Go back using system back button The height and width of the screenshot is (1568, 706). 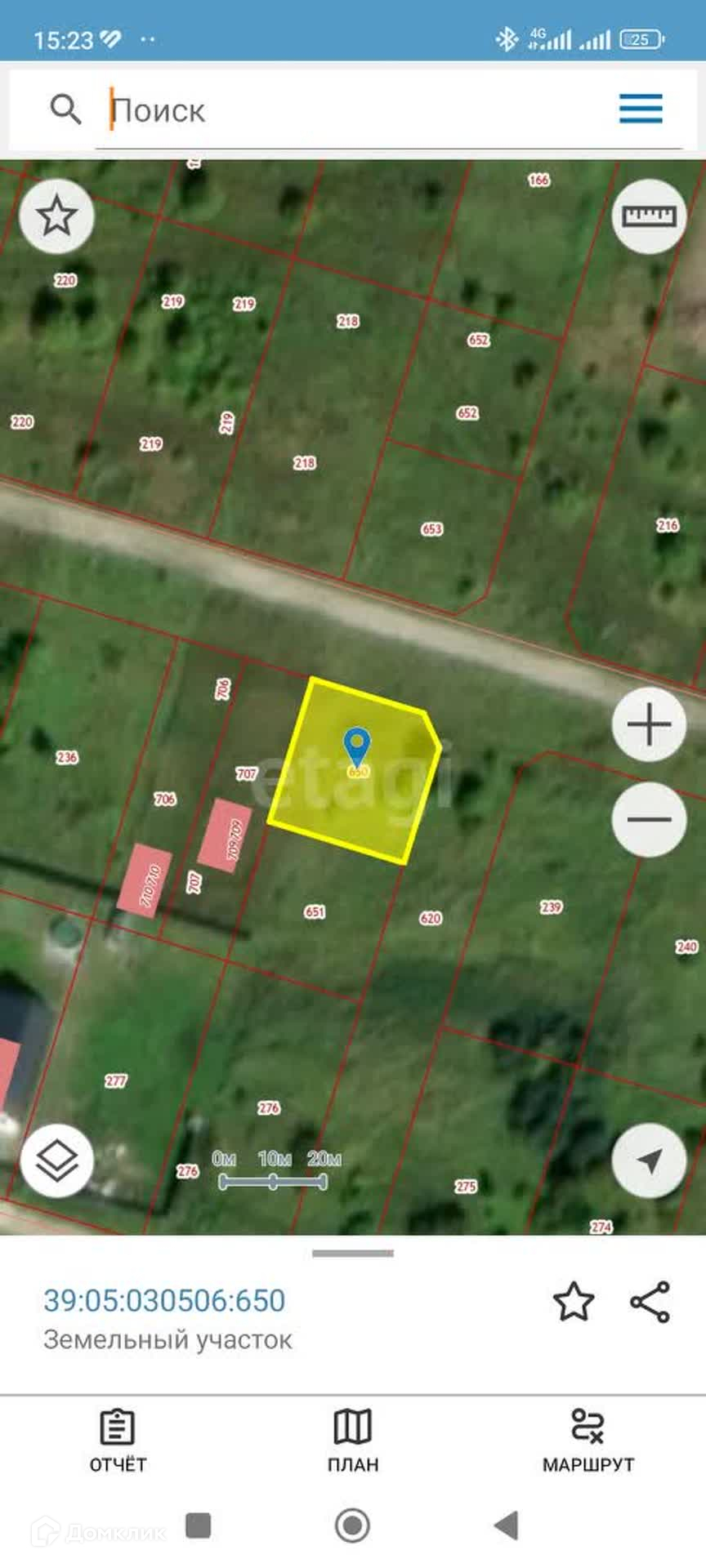click(507, 1525)
